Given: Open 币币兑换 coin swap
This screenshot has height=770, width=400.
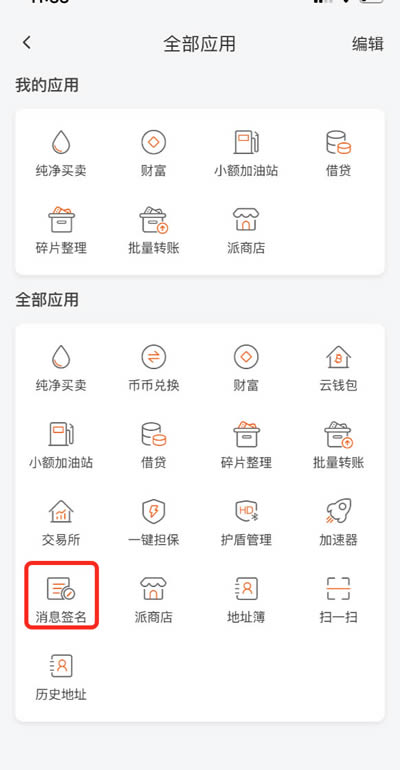Looking at the screenshot, I should click(154, 368).
